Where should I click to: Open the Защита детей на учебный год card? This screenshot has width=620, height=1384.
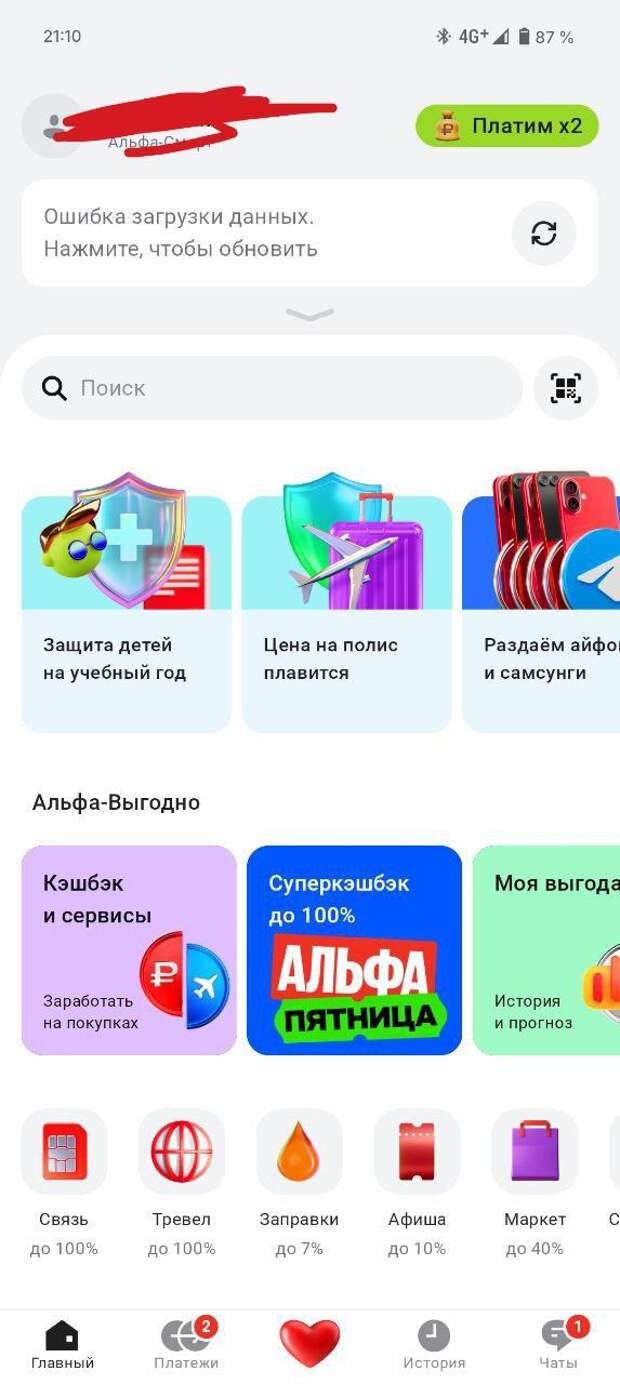tap(126, 613)
